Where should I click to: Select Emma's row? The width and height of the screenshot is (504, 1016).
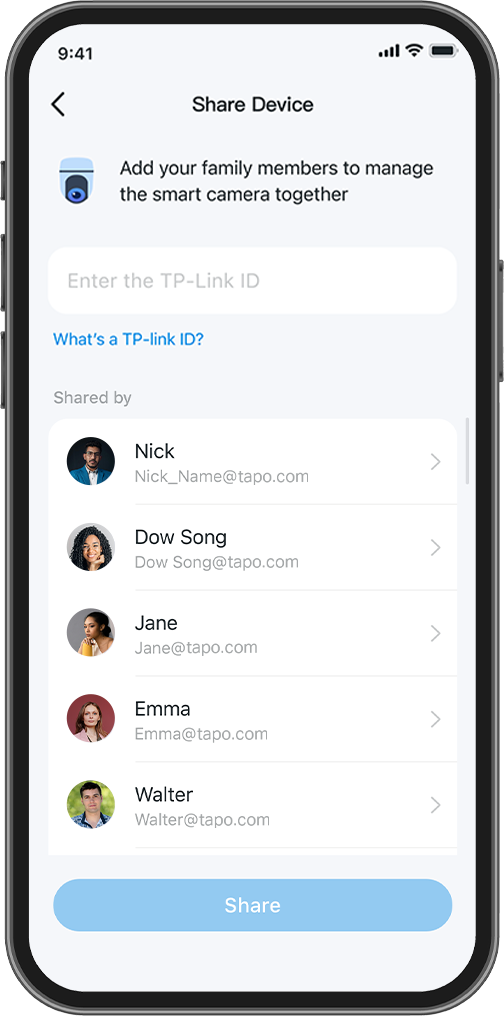pyautogui.click(x=253, y=719)
